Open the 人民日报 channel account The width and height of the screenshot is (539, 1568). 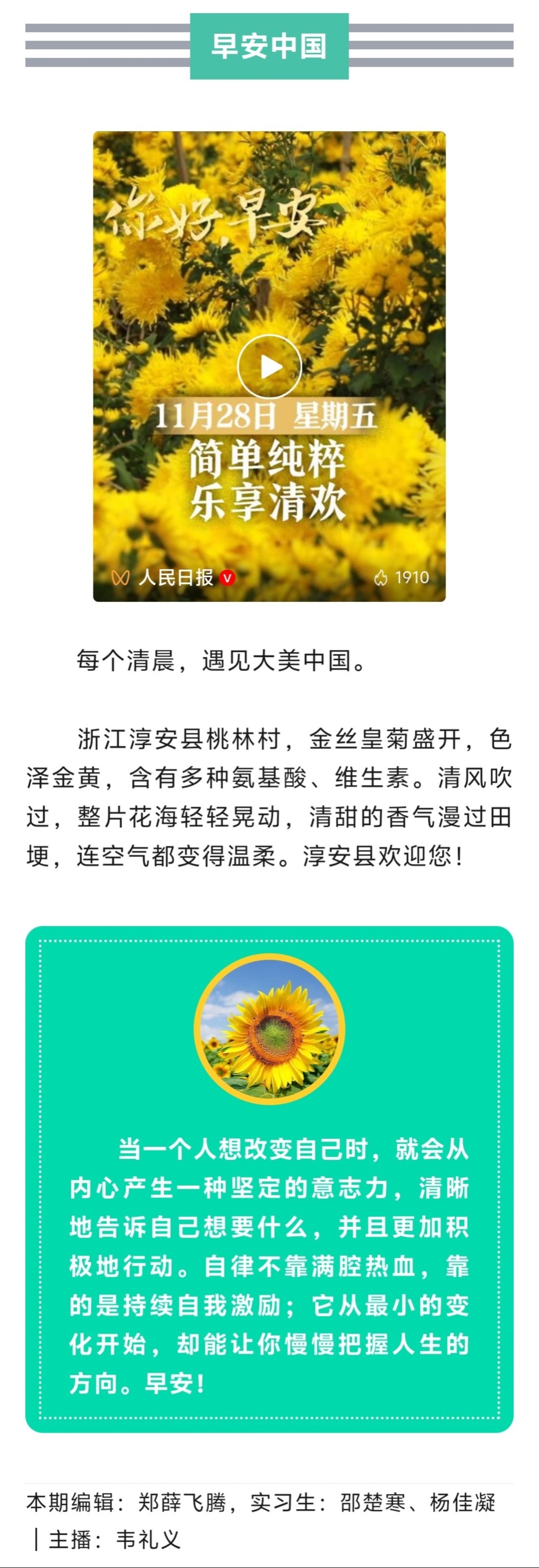[175, 577]
